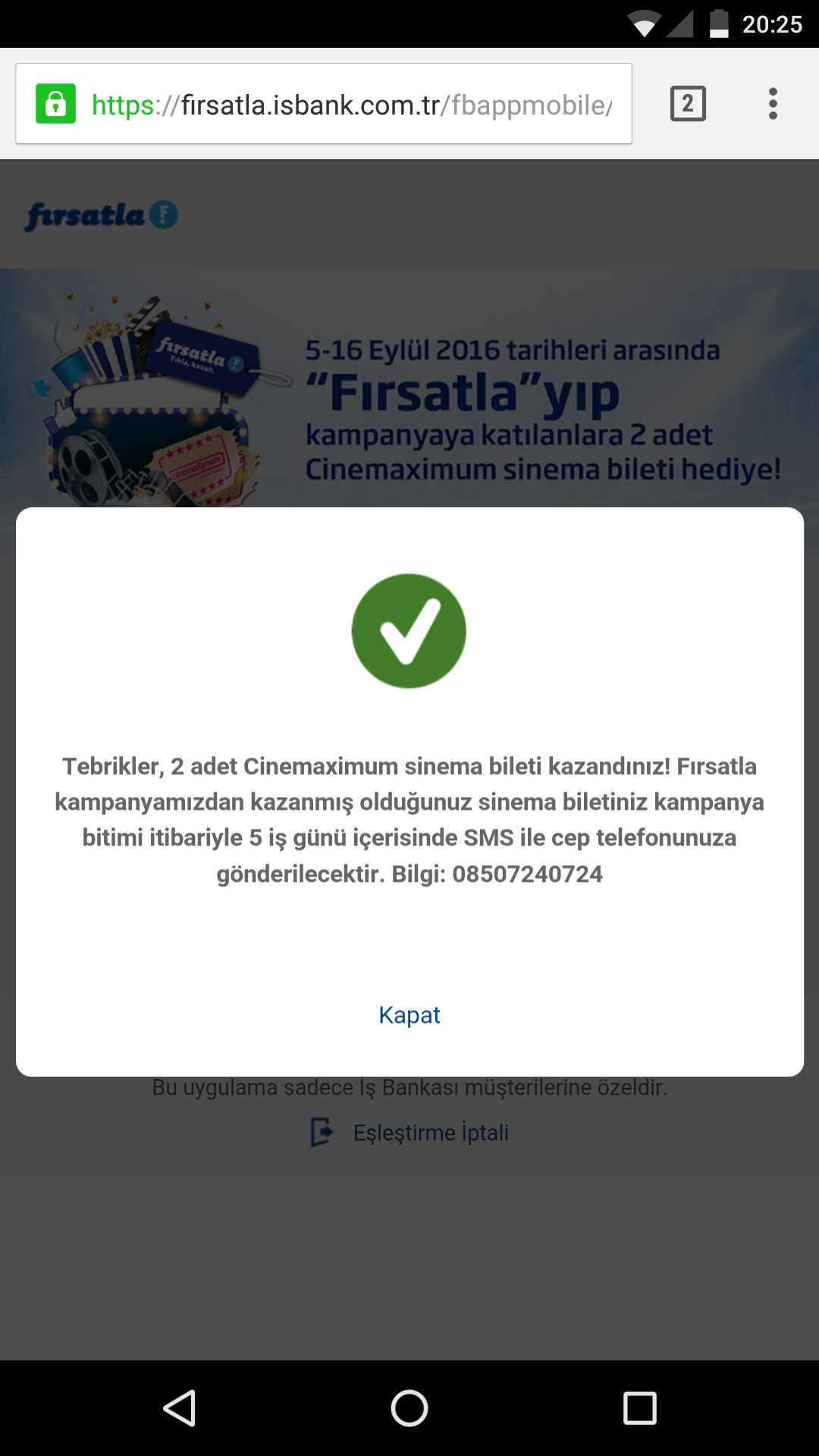Open the browser tab switcher
This screenshot has width=819, height=1456.
688,104
